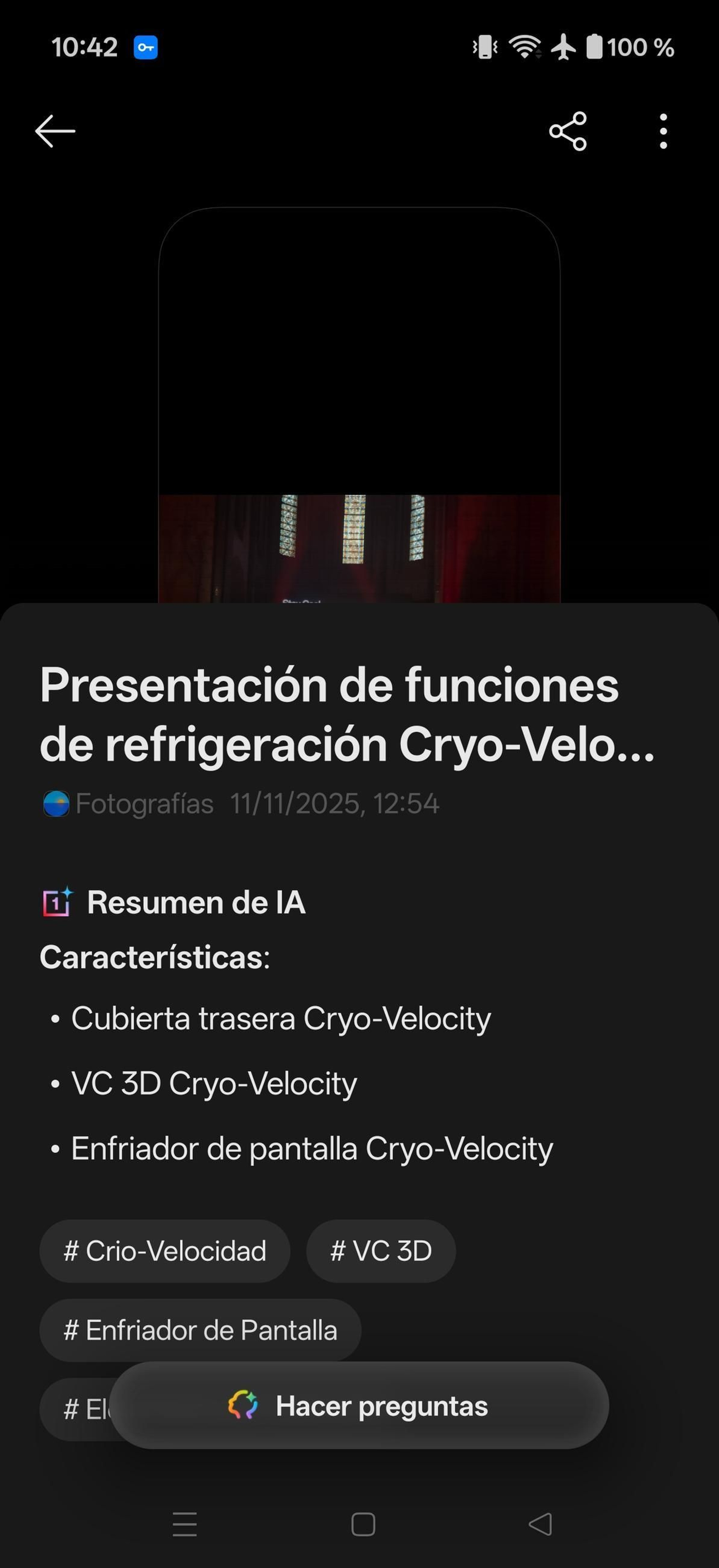Screen dimensions: 719x1568
Task: Go to the system home screen
Action: [363, 1524]
